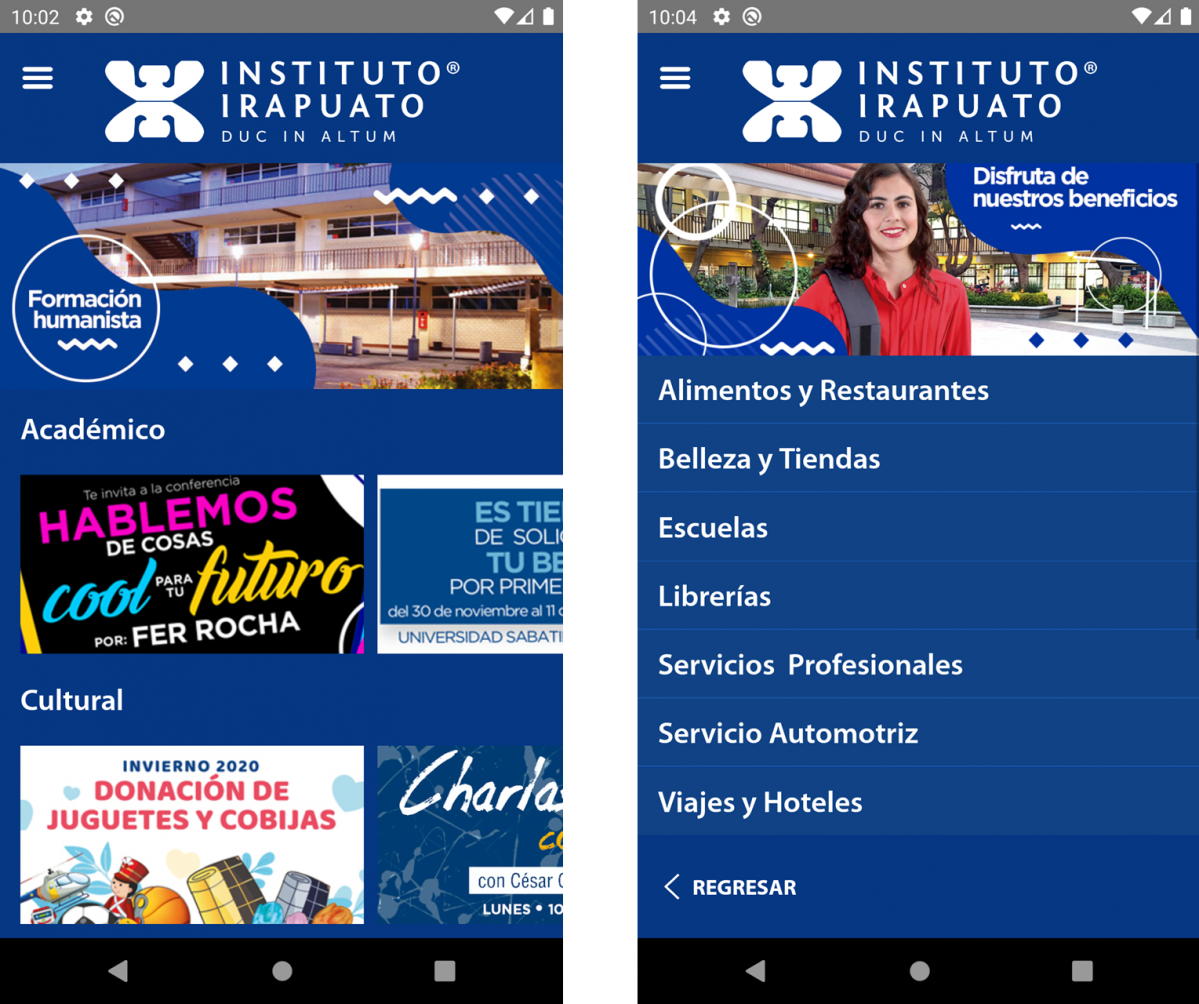
Task: Open the Charlas con César card
Action: coord(470,834)
